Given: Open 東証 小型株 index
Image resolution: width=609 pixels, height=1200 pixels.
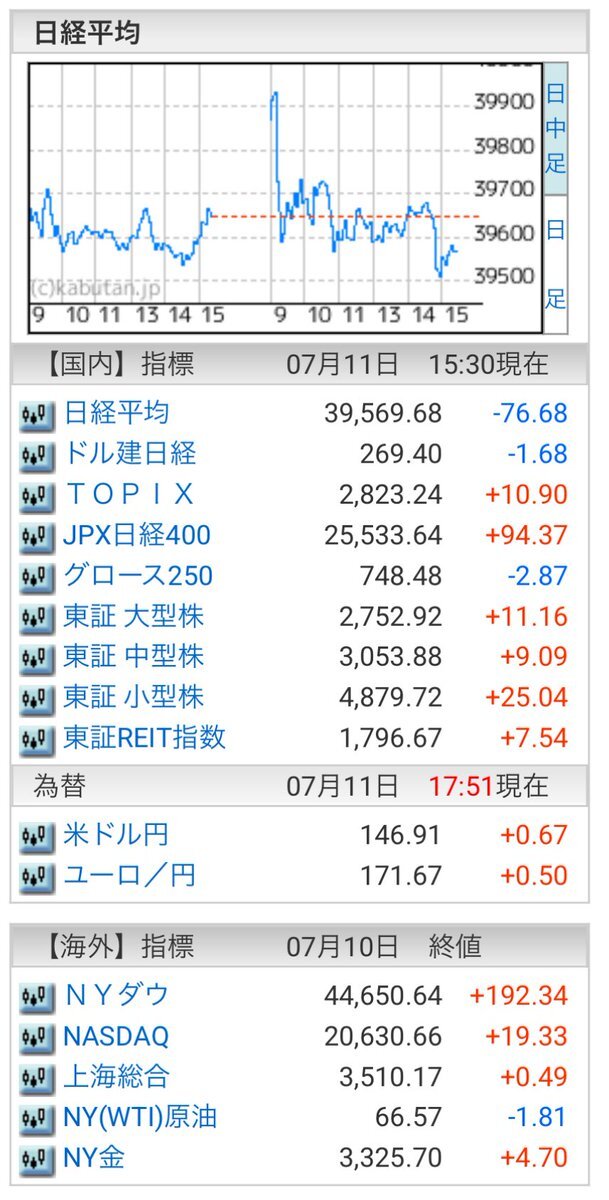Looking at the screenshot, I should pos(134,697).
